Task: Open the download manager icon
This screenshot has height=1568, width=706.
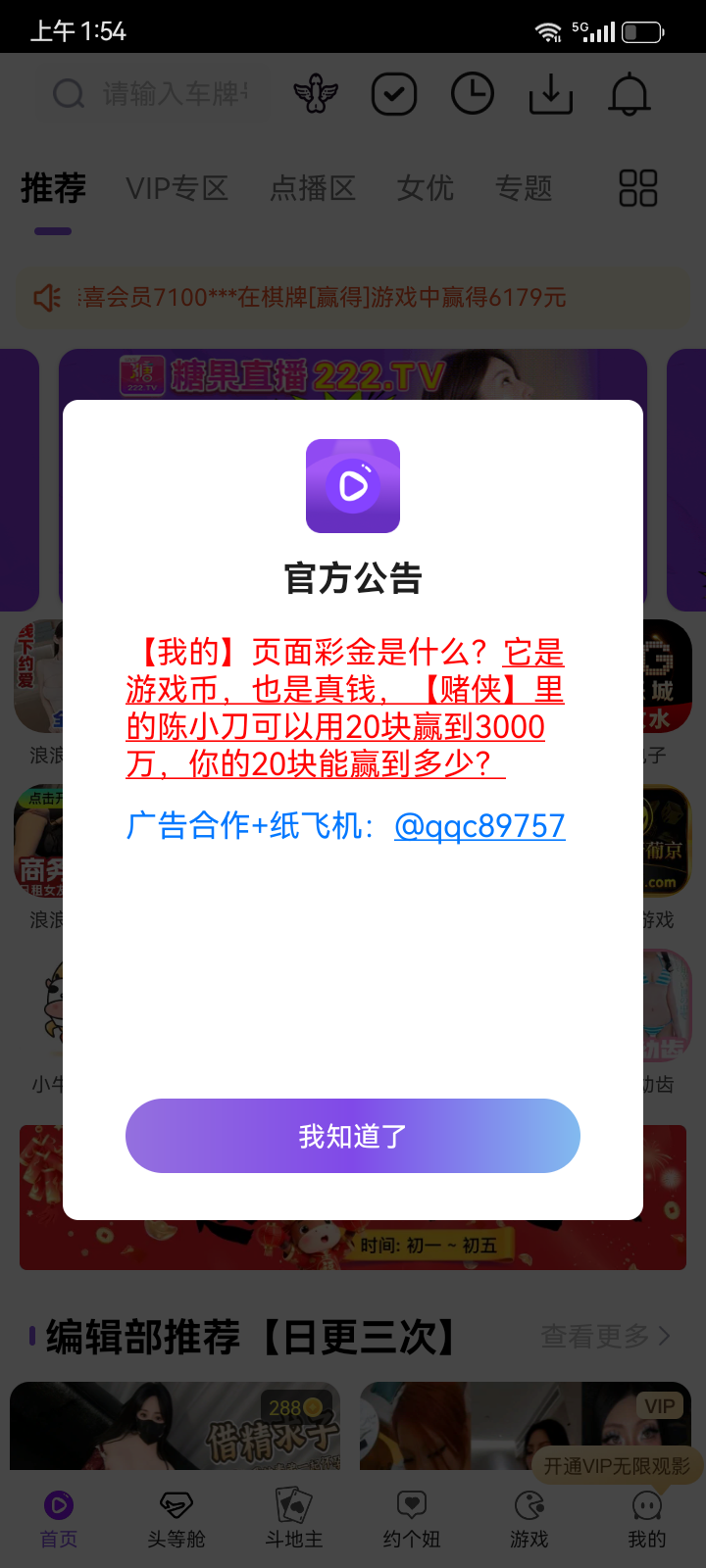Action: click(x=550, y=94)
